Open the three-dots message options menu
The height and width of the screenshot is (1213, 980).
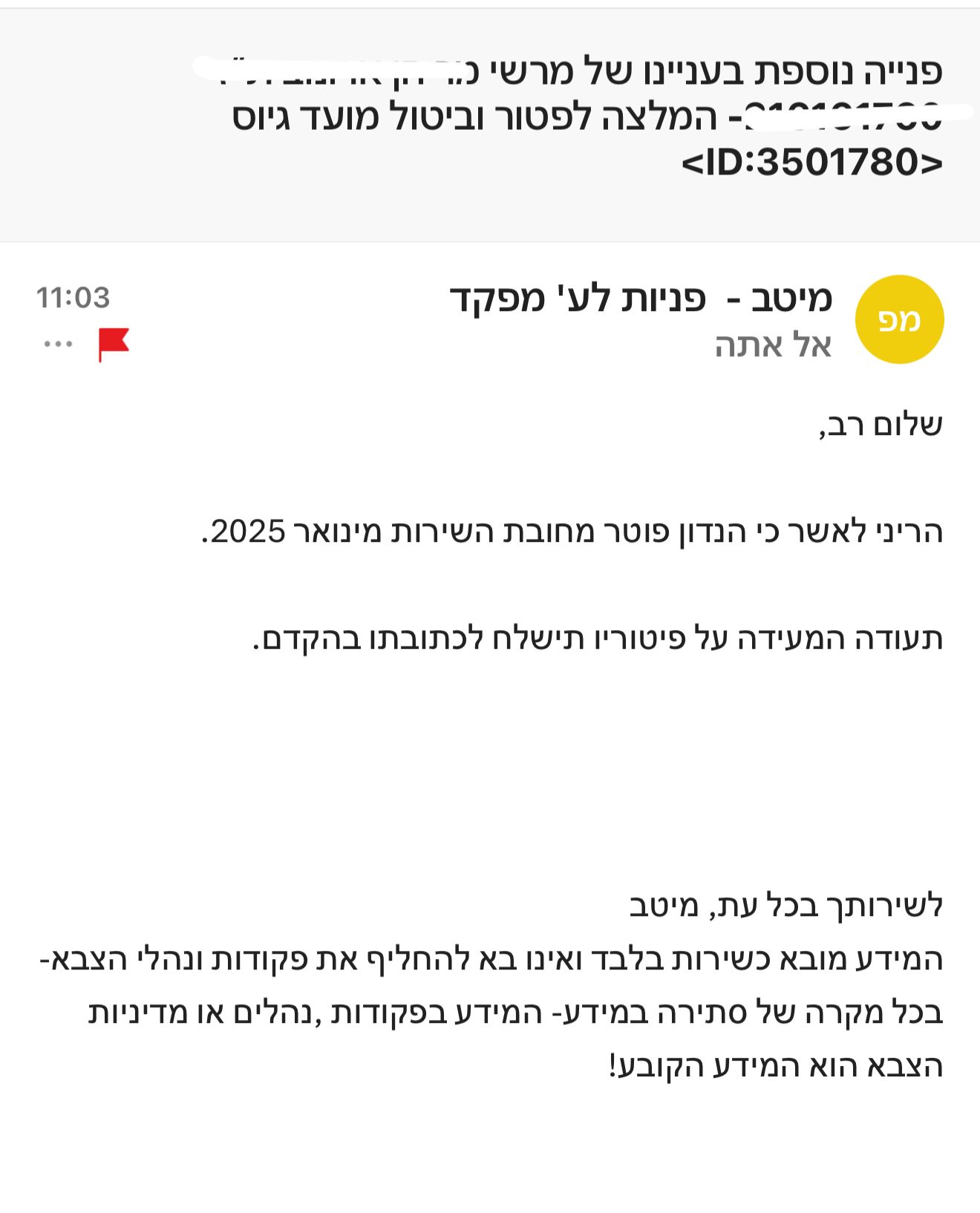pyautogui.click(x=58, y=344)
